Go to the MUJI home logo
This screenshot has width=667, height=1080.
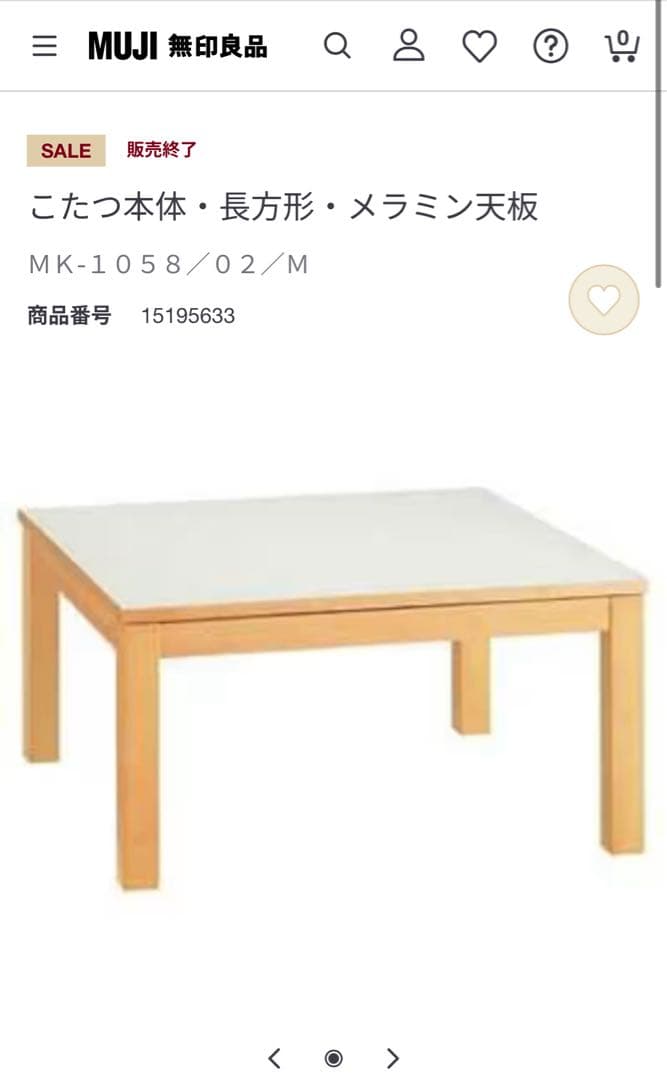pyautogui.click(x=177, y=46)
